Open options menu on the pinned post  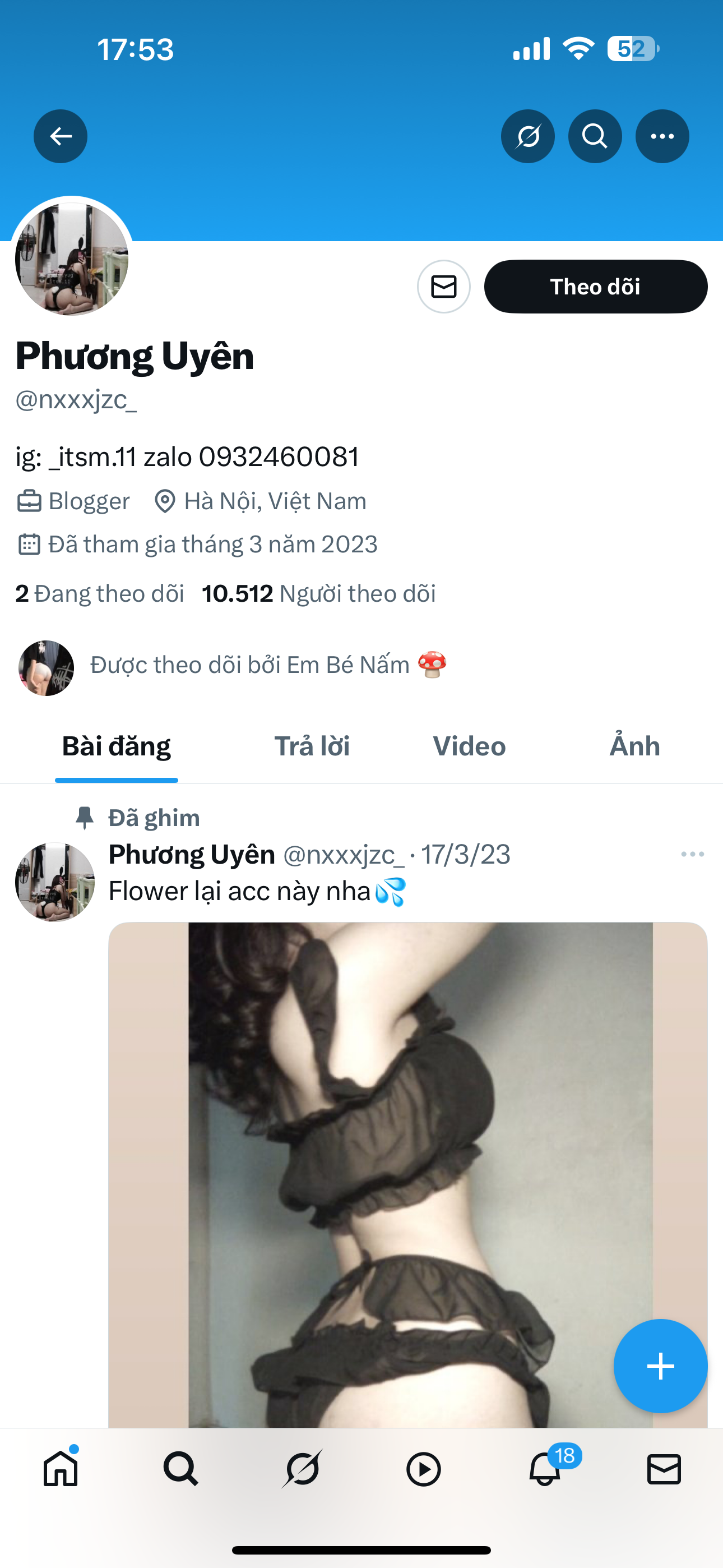[693, 854]
